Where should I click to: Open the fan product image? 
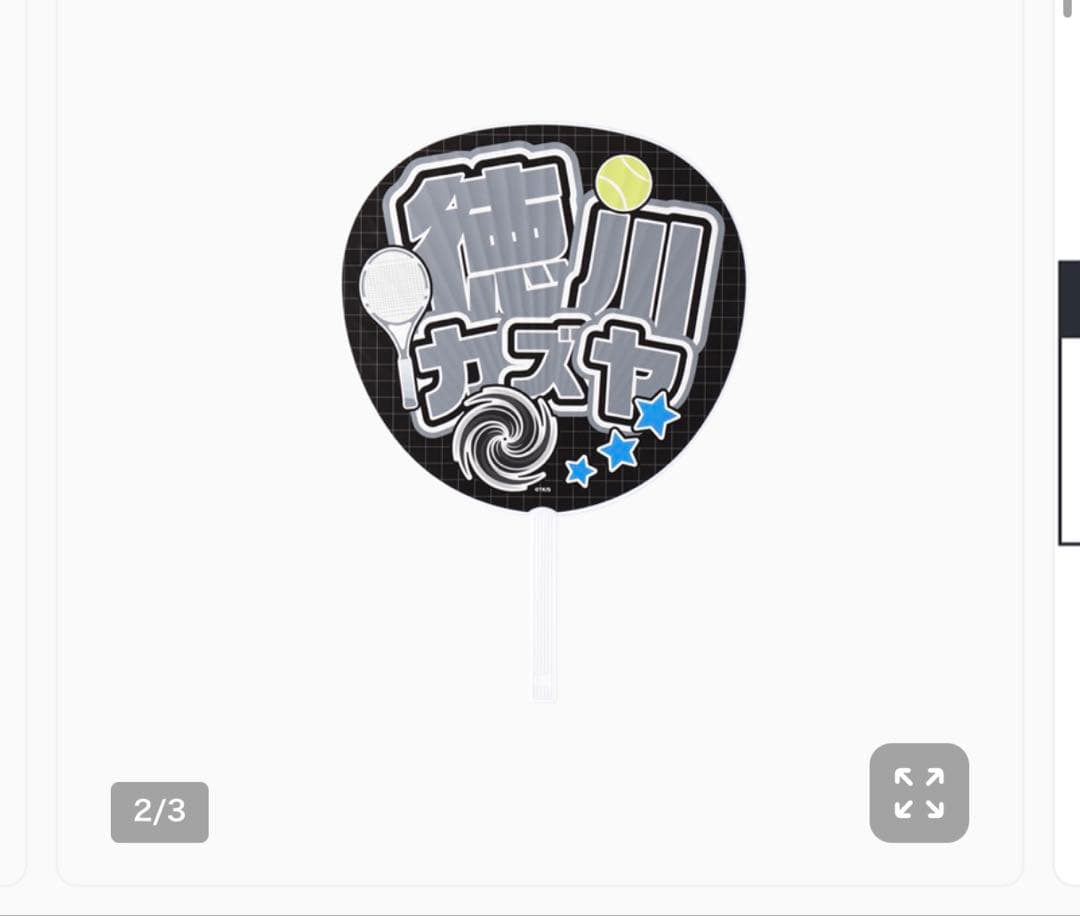click(x=543, y=413)
